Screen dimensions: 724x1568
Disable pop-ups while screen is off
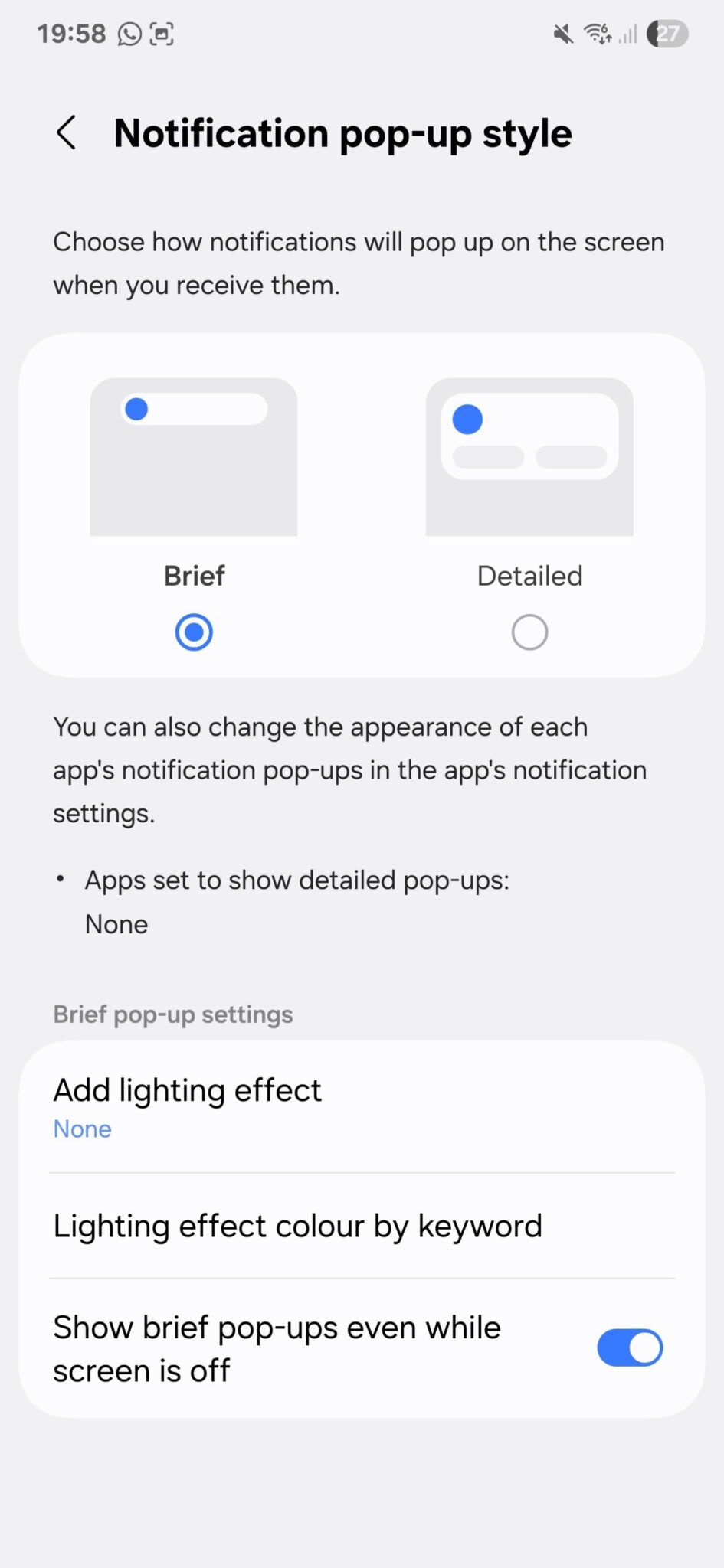click(628, 1347)
